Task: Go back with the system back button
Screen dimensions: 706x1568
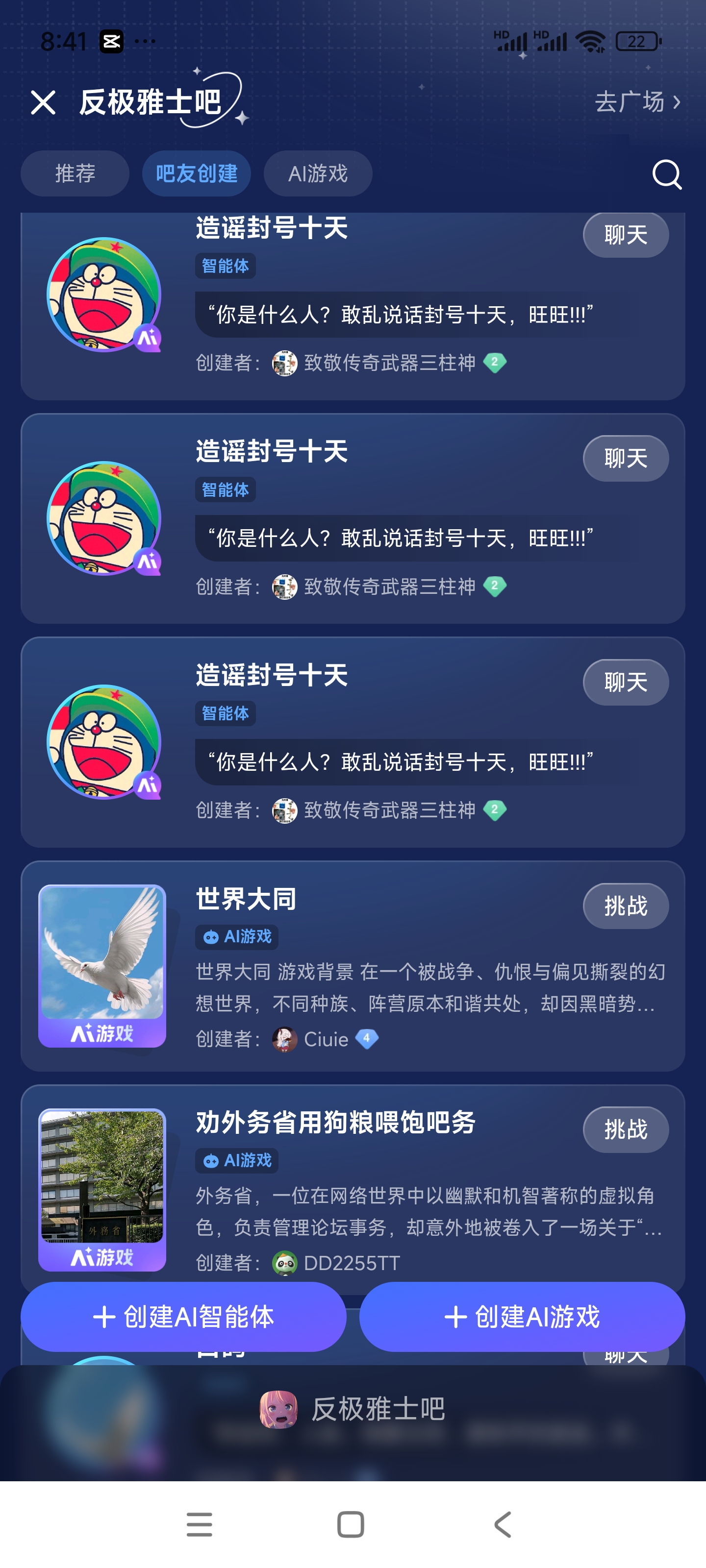Action: [x=503, y=1524]
